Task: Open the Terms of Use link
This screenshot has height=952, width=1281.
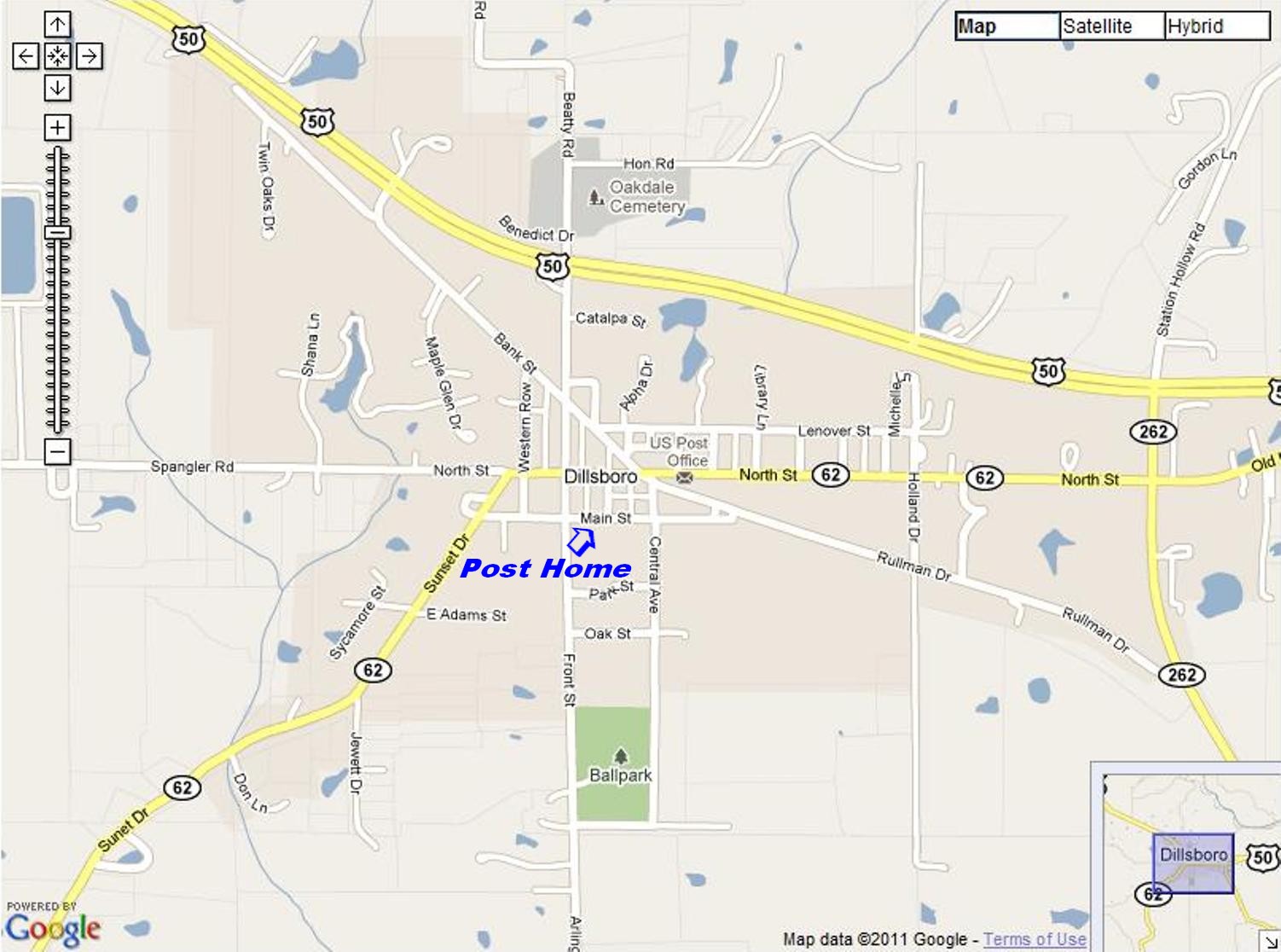Action: click(x=1035, y=939)
